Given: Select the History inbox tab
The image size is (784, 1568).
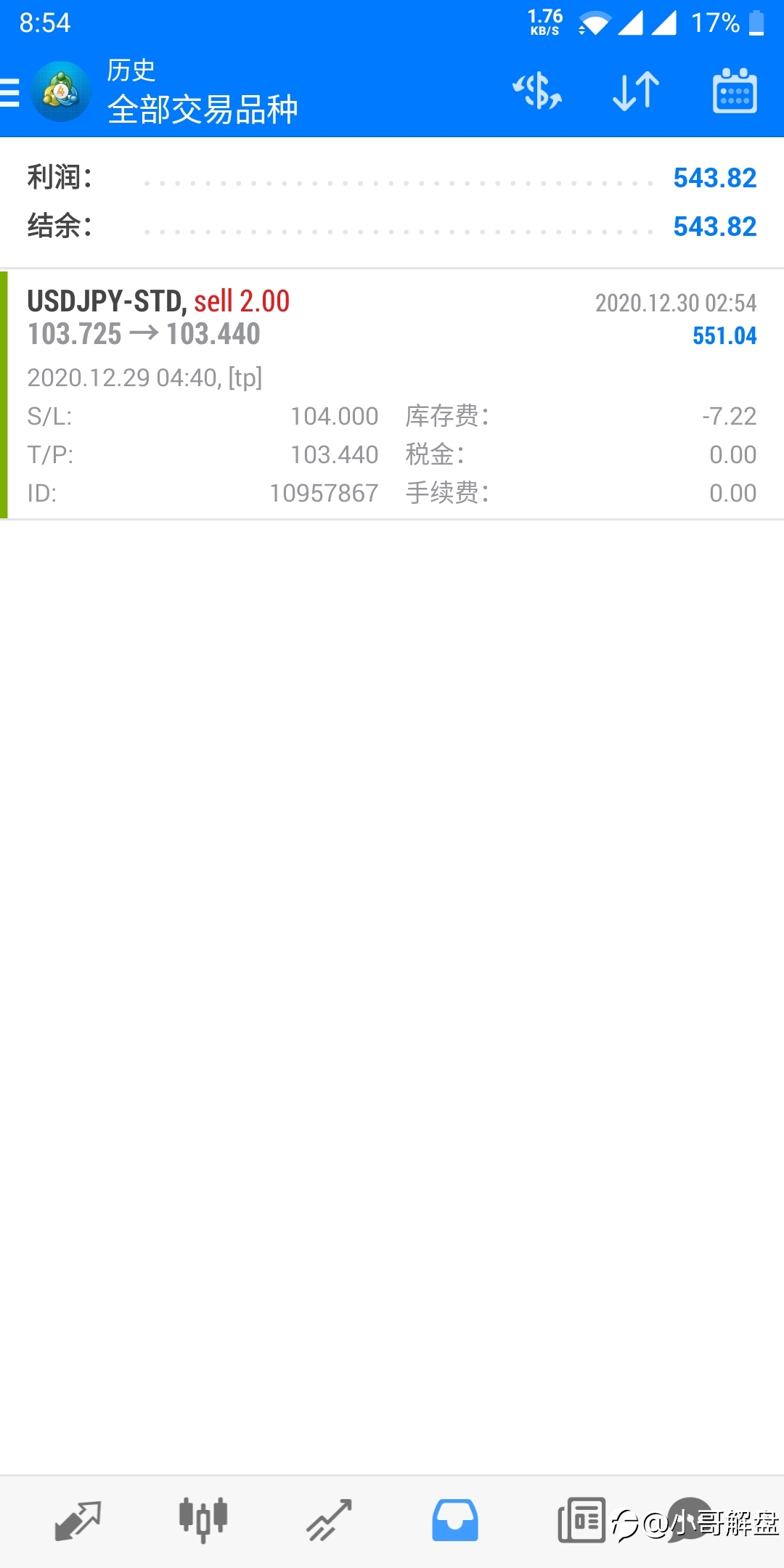Looking at the screenshot, I should click(455, 1520).
